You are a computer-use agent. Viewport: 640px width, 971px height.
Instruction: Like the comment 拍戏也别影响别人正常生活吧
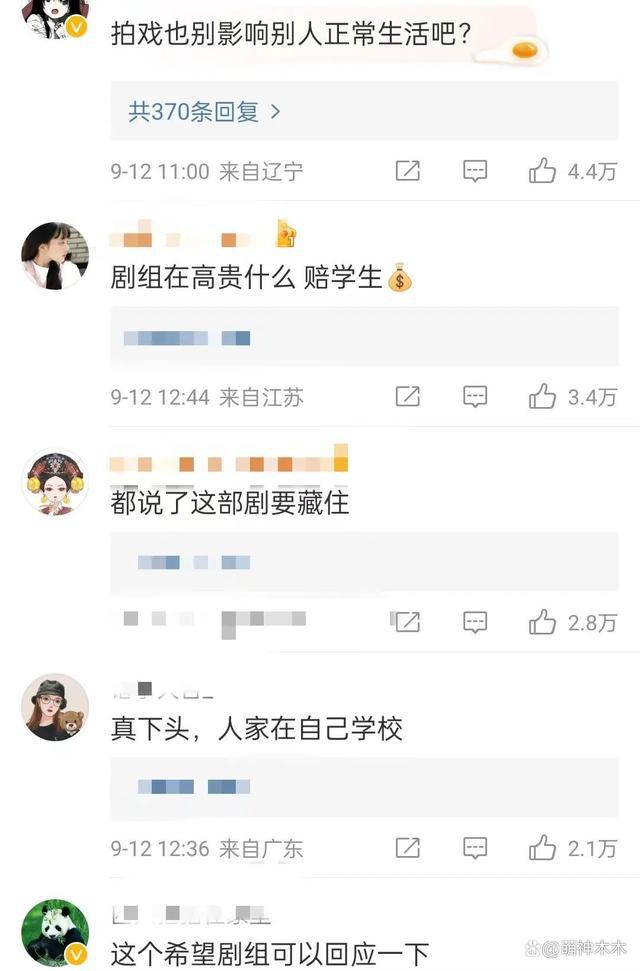pos(543,171)
